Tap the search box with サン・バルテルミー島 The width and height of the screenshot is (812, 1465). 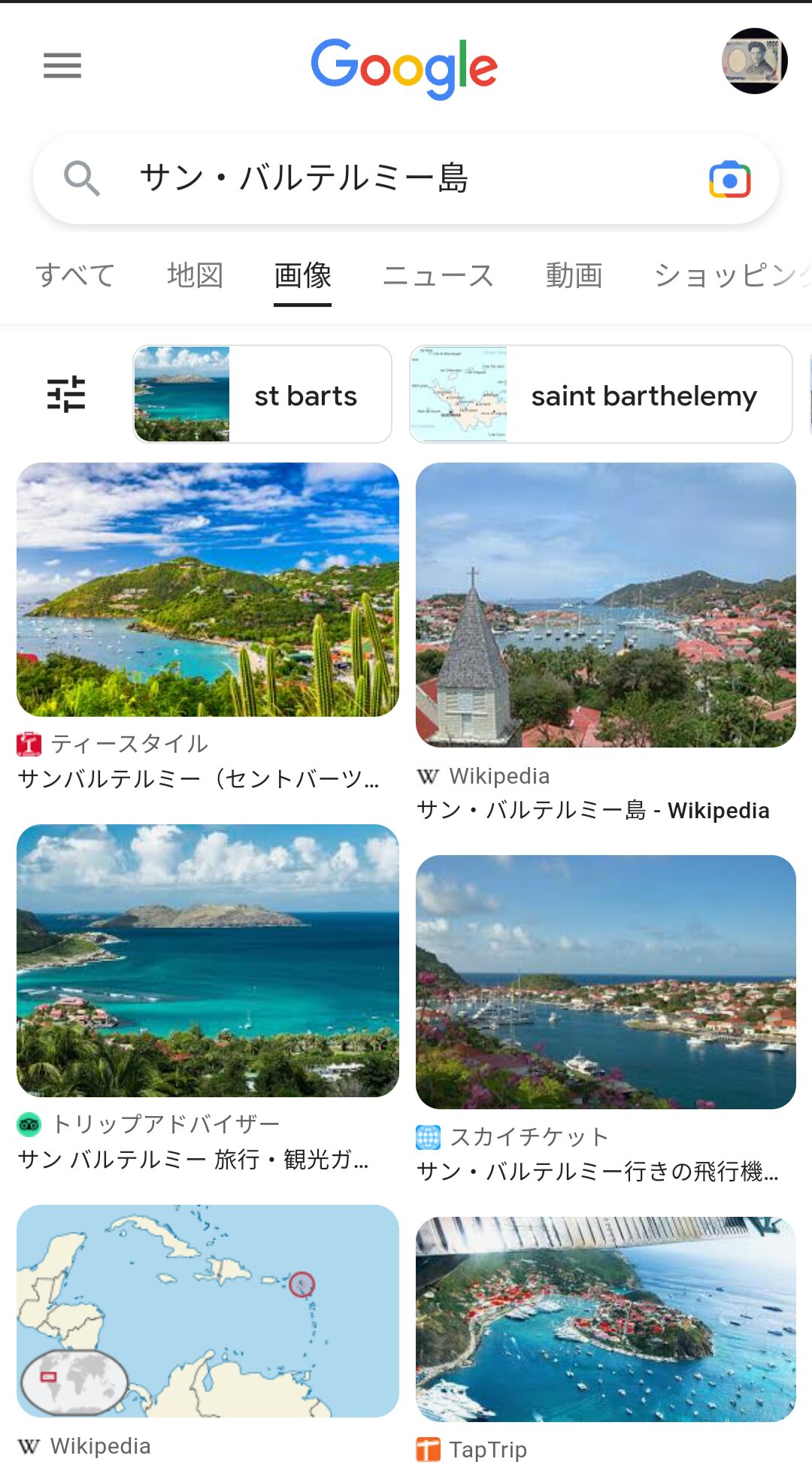376,178
